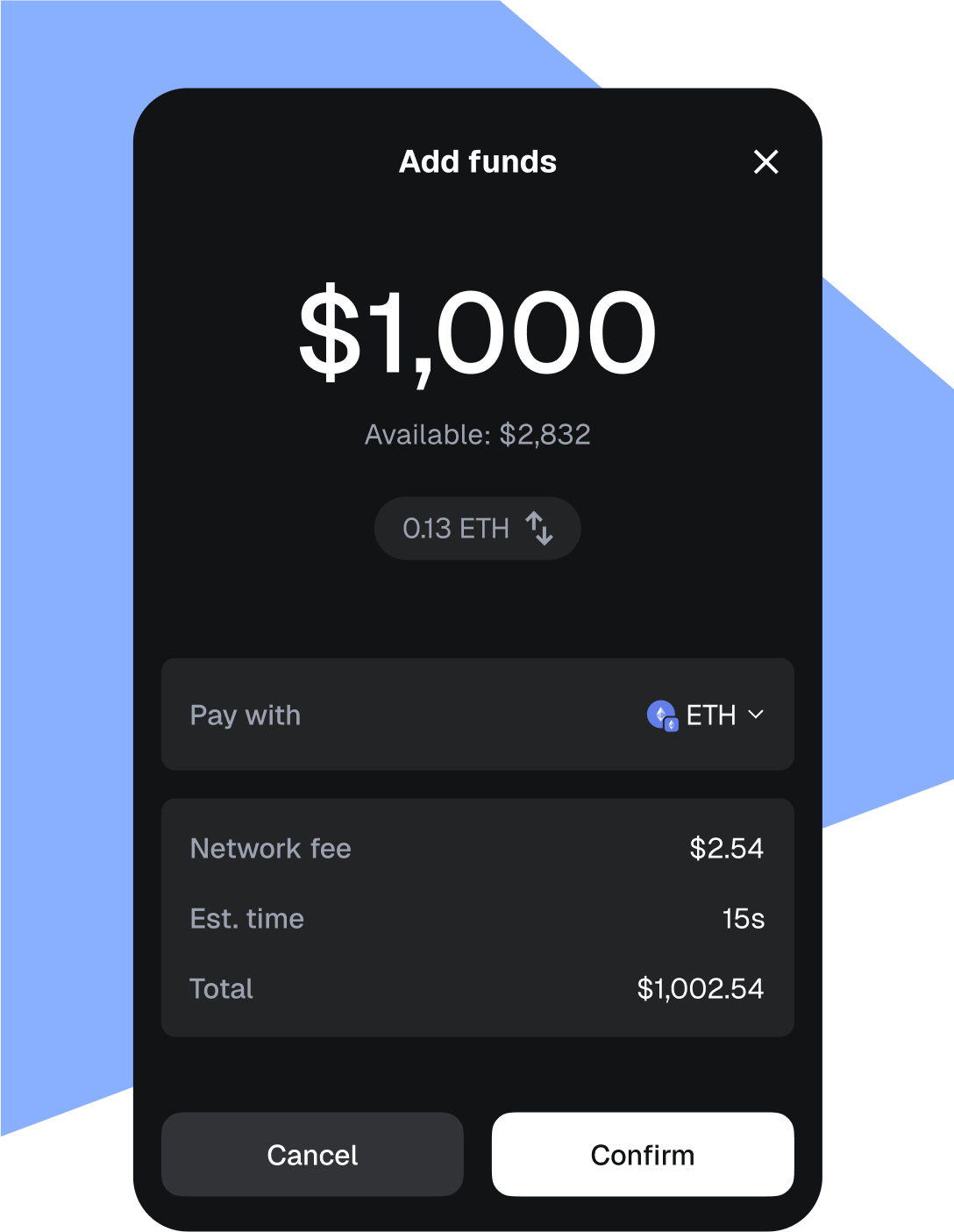
Task: Expand the Pay with currency selector
Action: click(707, 715)
